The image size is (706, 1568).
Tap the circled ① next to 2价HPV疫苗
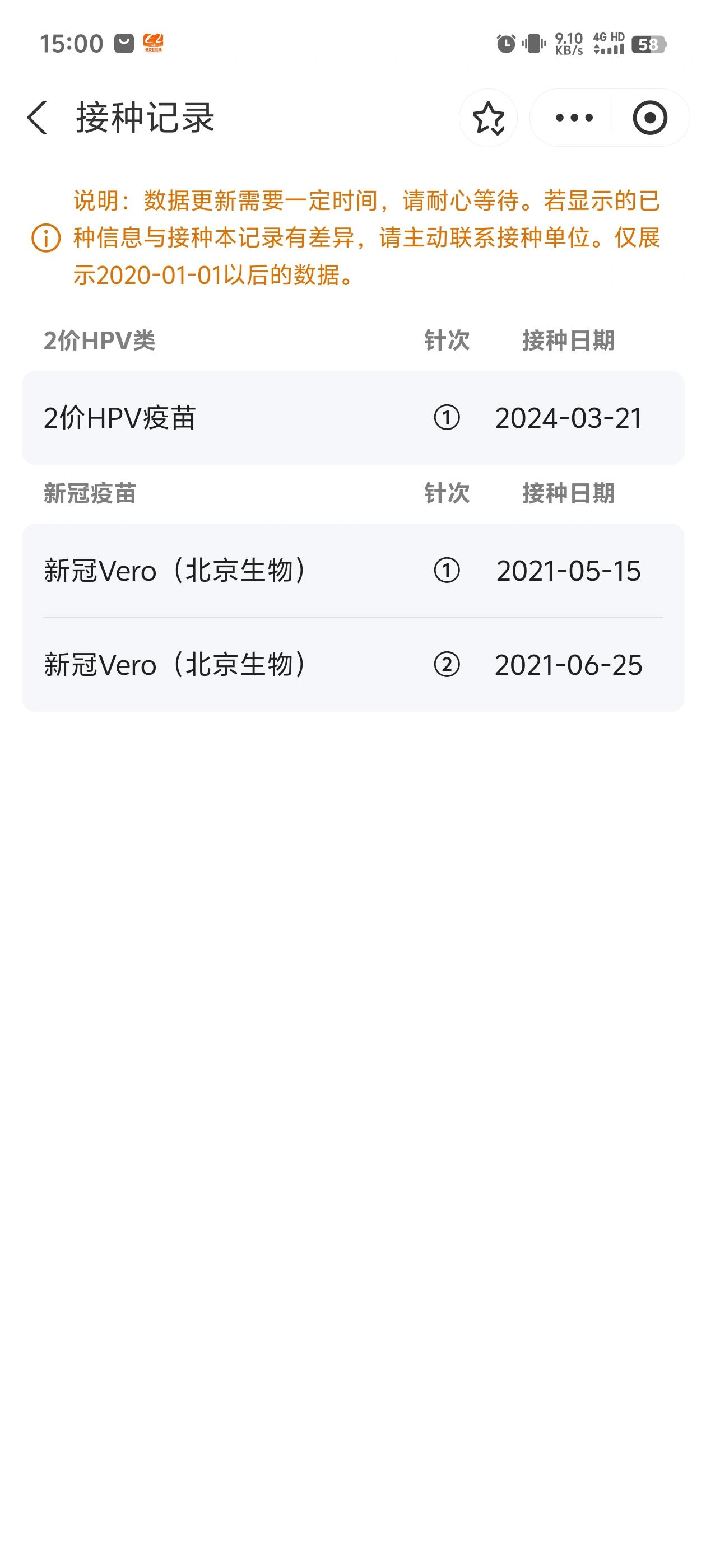coord(448,418)
